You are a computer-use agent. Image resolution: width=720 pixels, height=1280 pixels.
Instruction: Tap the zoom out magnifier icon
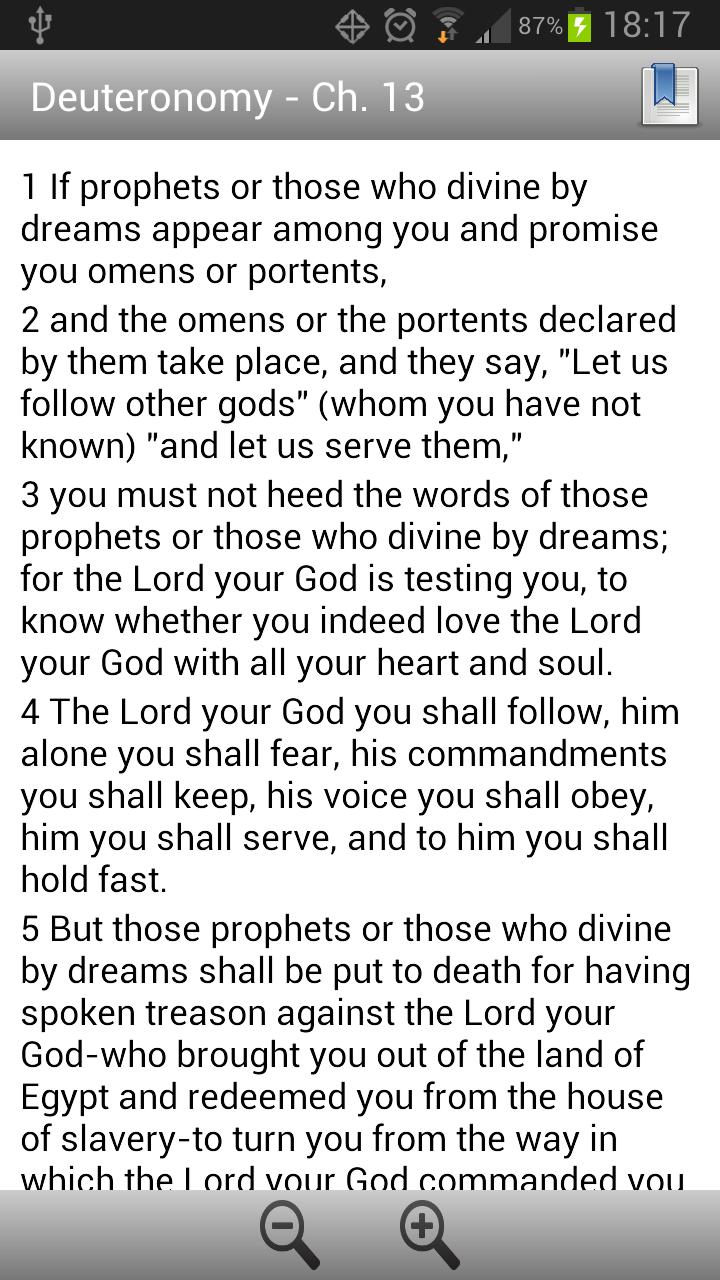click(288, 1229)
